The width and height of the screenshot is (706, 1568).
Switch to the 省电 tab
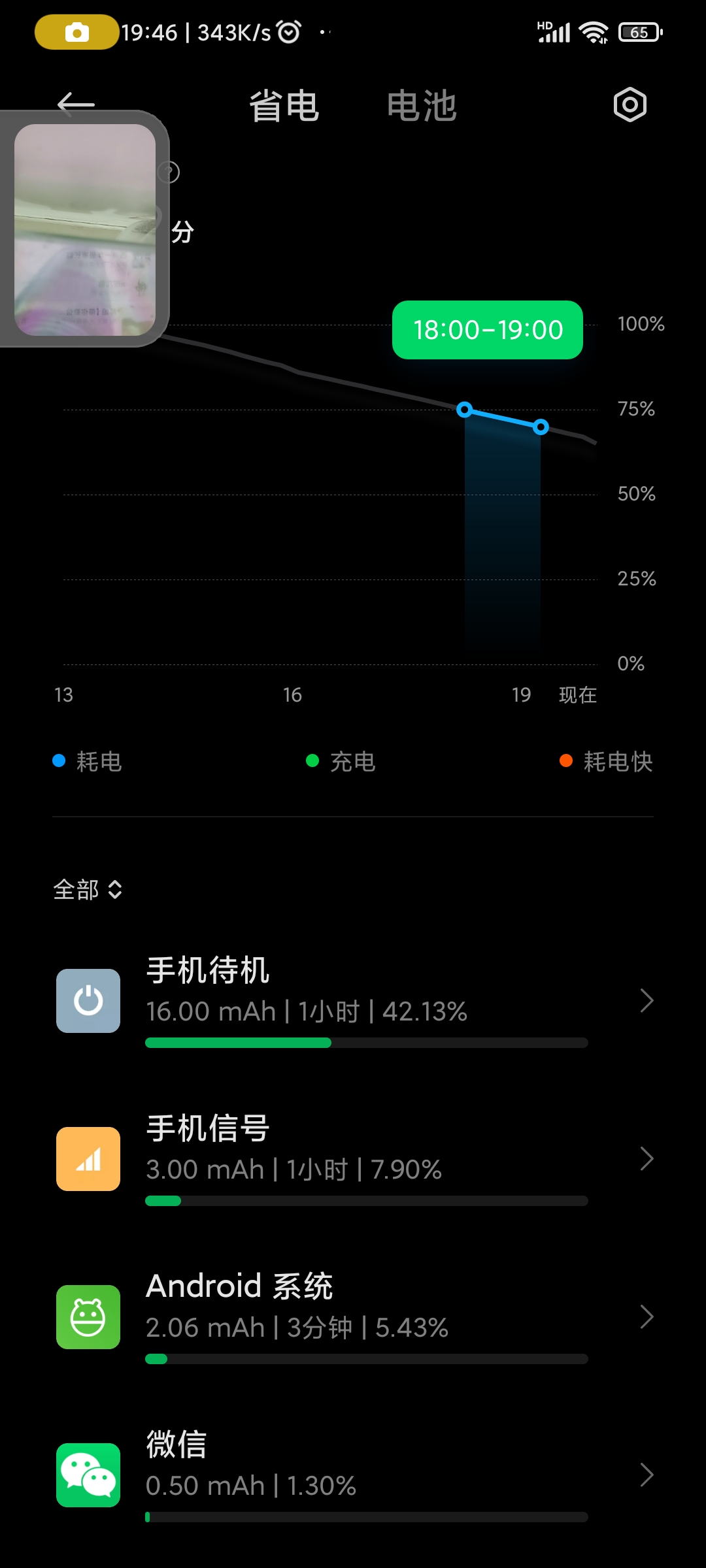pos(284,106)
